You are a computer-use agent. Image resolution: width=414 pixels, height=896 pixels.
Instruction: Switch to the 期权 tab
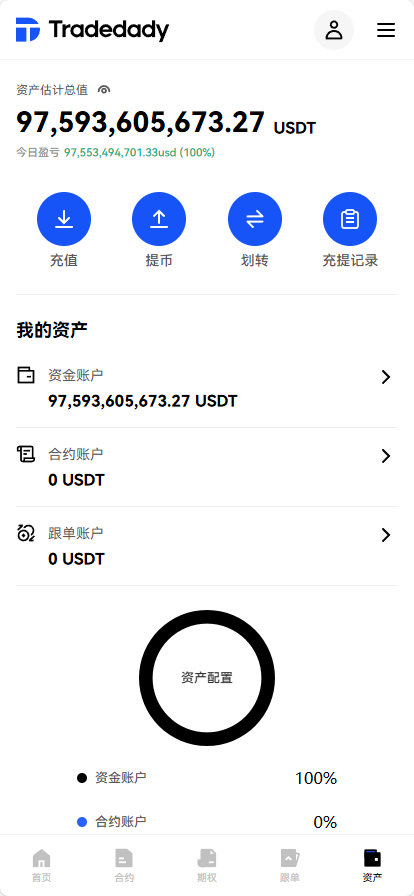tap(207, 865)
